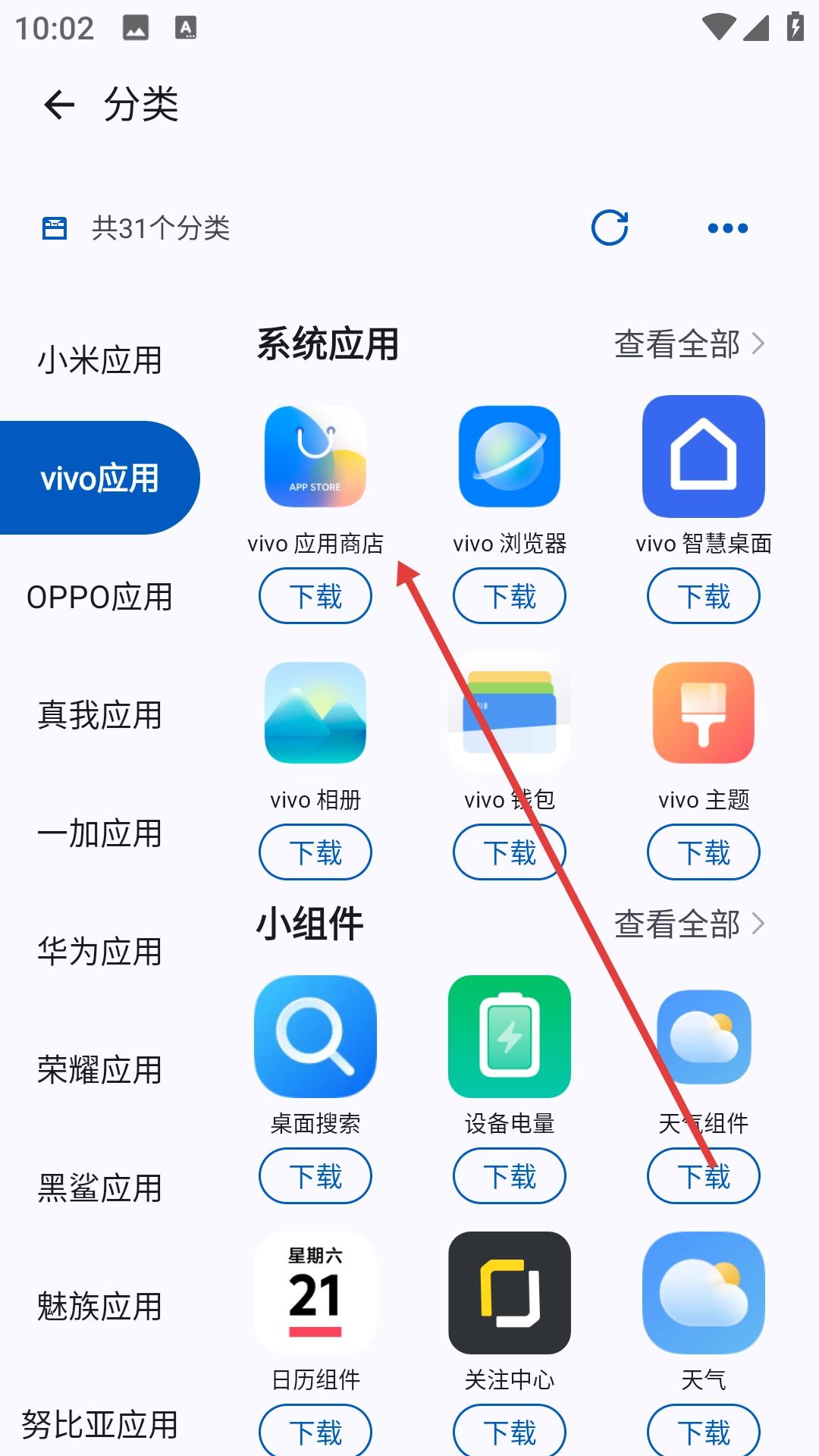
Task: Switch to the 小米应用 category
Action: [x=99, y=360]
